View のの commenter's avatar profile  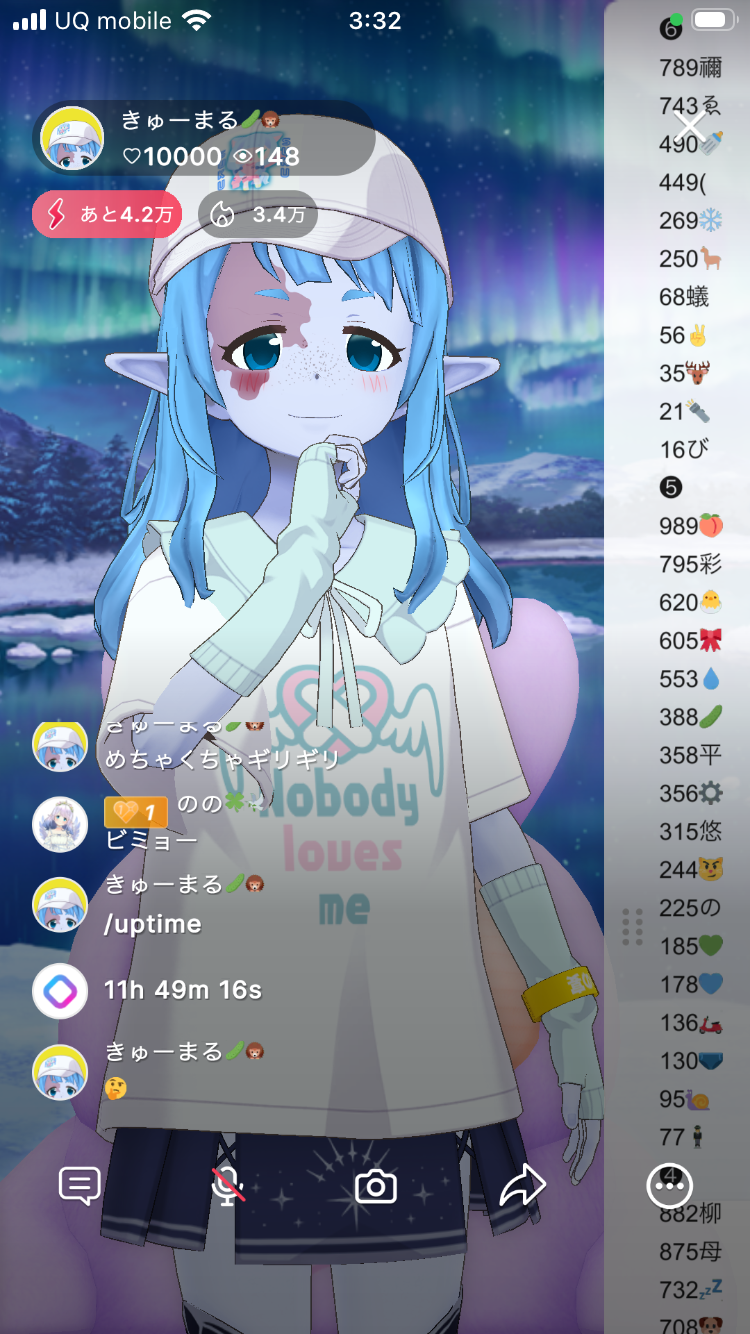[x=60, y=824]
